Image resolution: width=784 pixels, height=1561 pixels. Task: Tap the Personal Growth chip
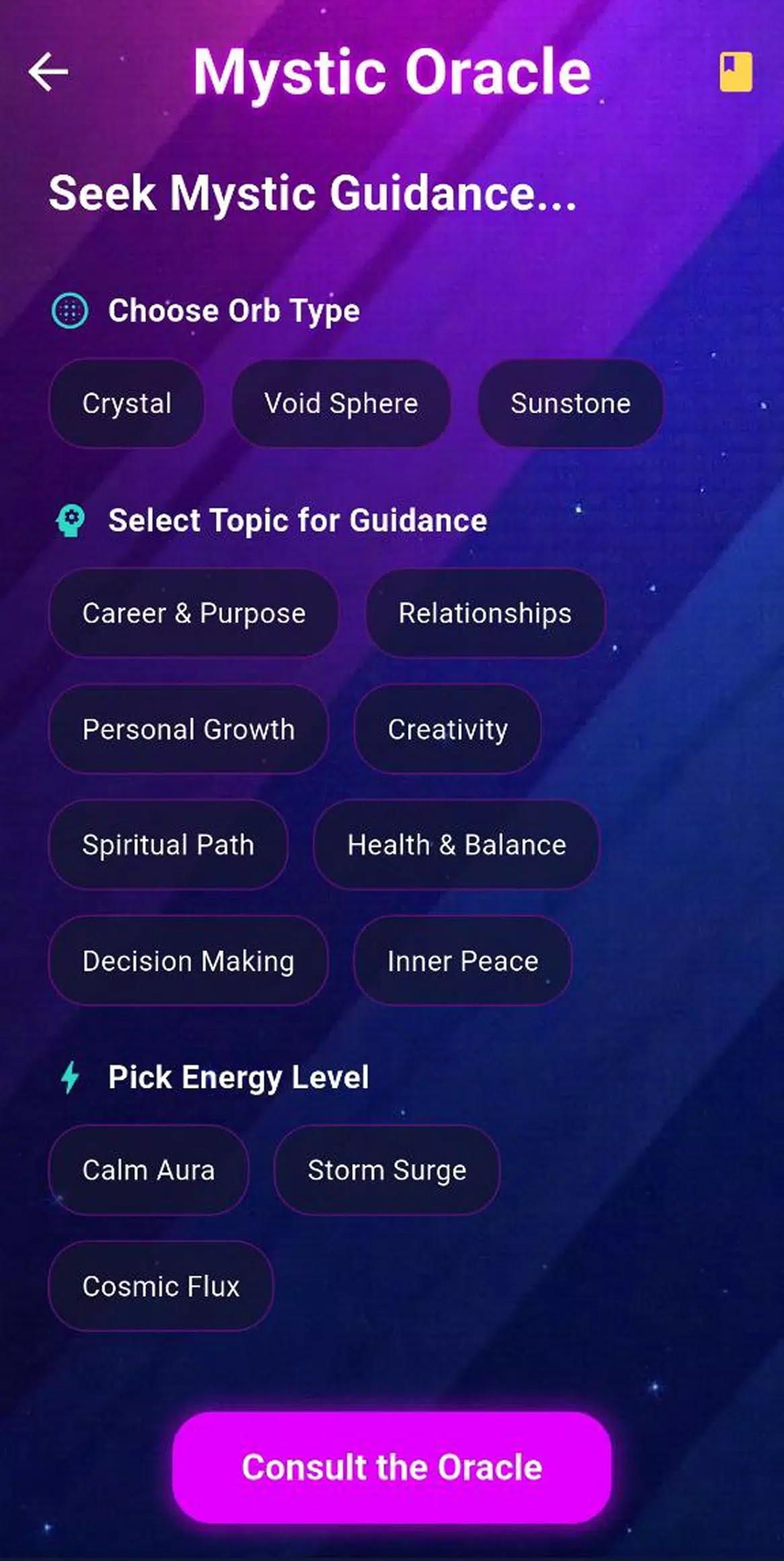click(188, 730)
